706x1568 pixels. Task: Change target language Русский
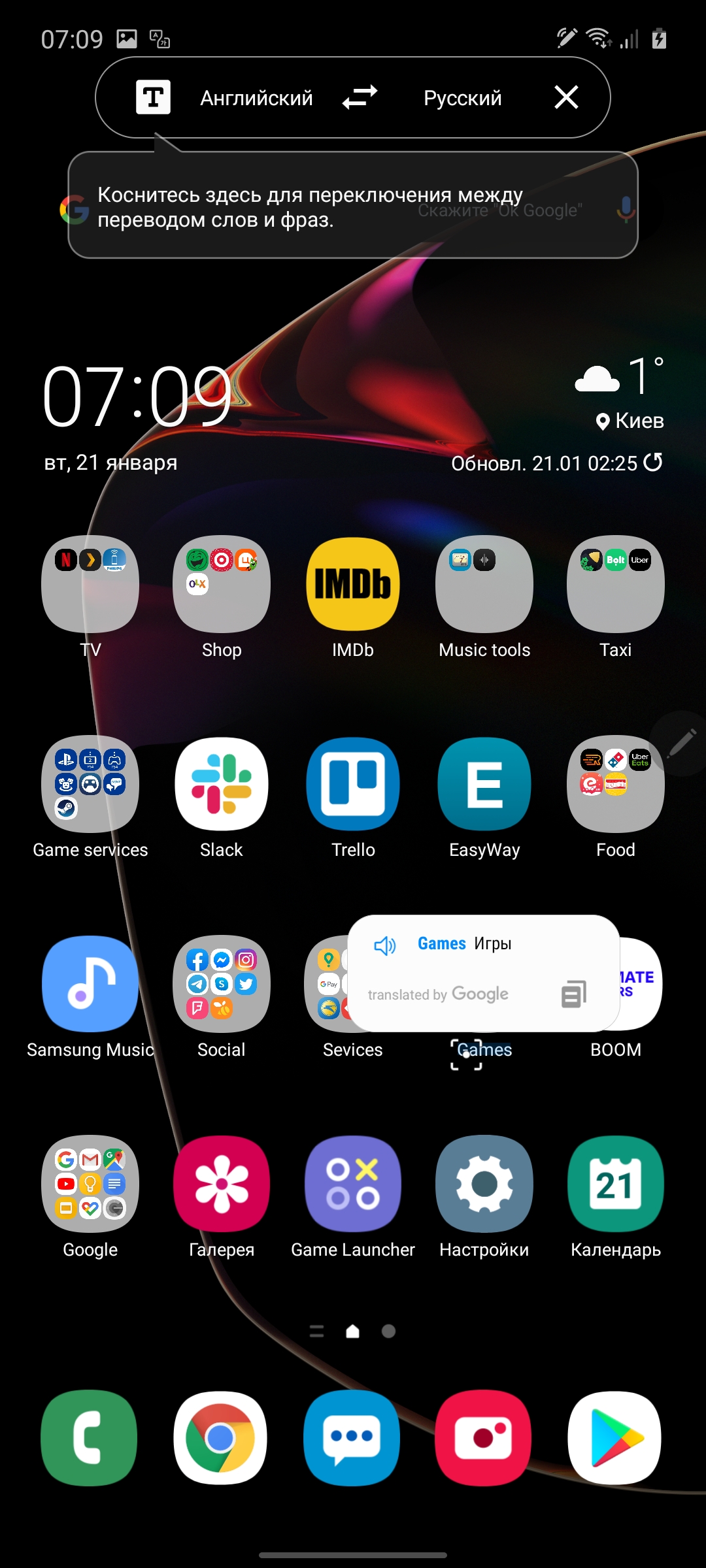[x=462, y=98]
